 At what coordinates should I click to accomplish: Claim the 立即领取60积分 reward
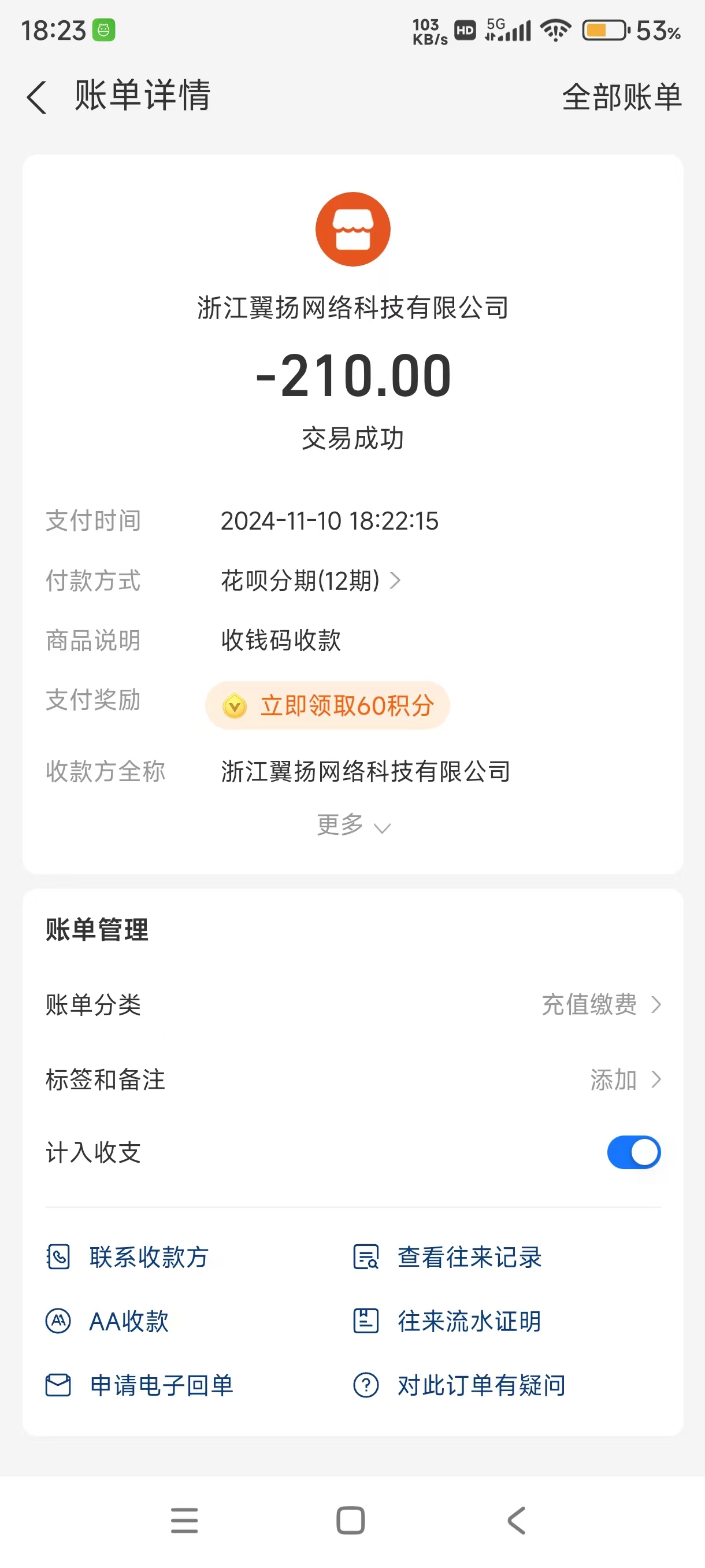tap(328, 705)
